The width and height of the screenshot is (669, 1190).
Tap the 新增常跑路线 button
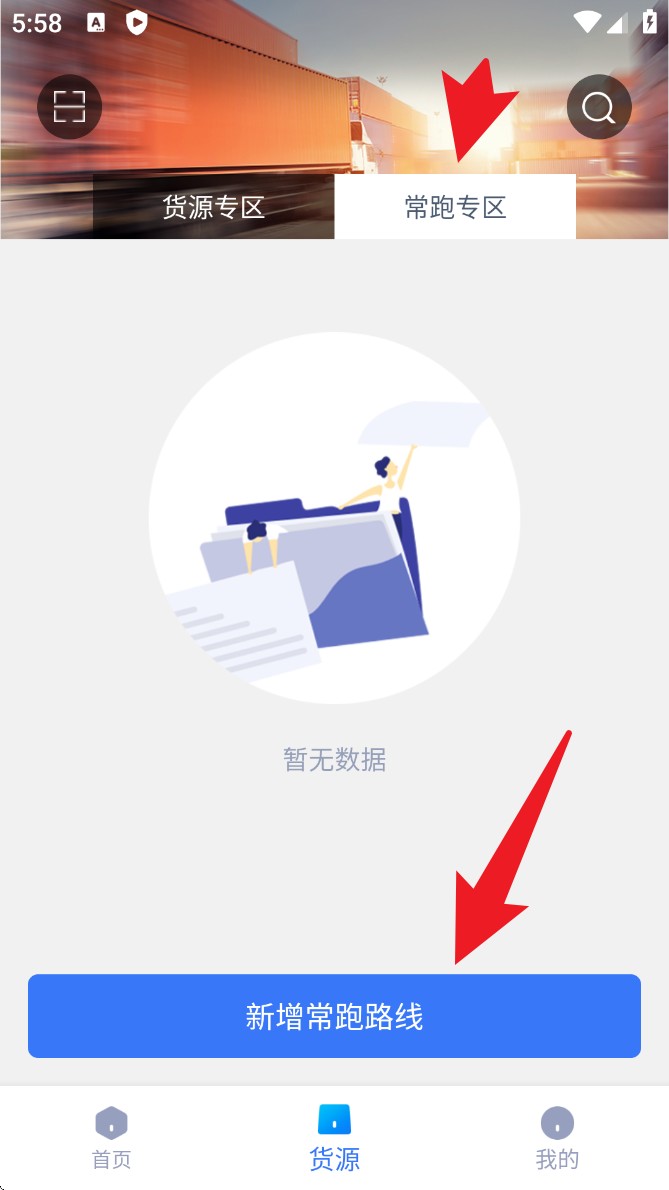pyautogui.click(x=334, y=1016)
